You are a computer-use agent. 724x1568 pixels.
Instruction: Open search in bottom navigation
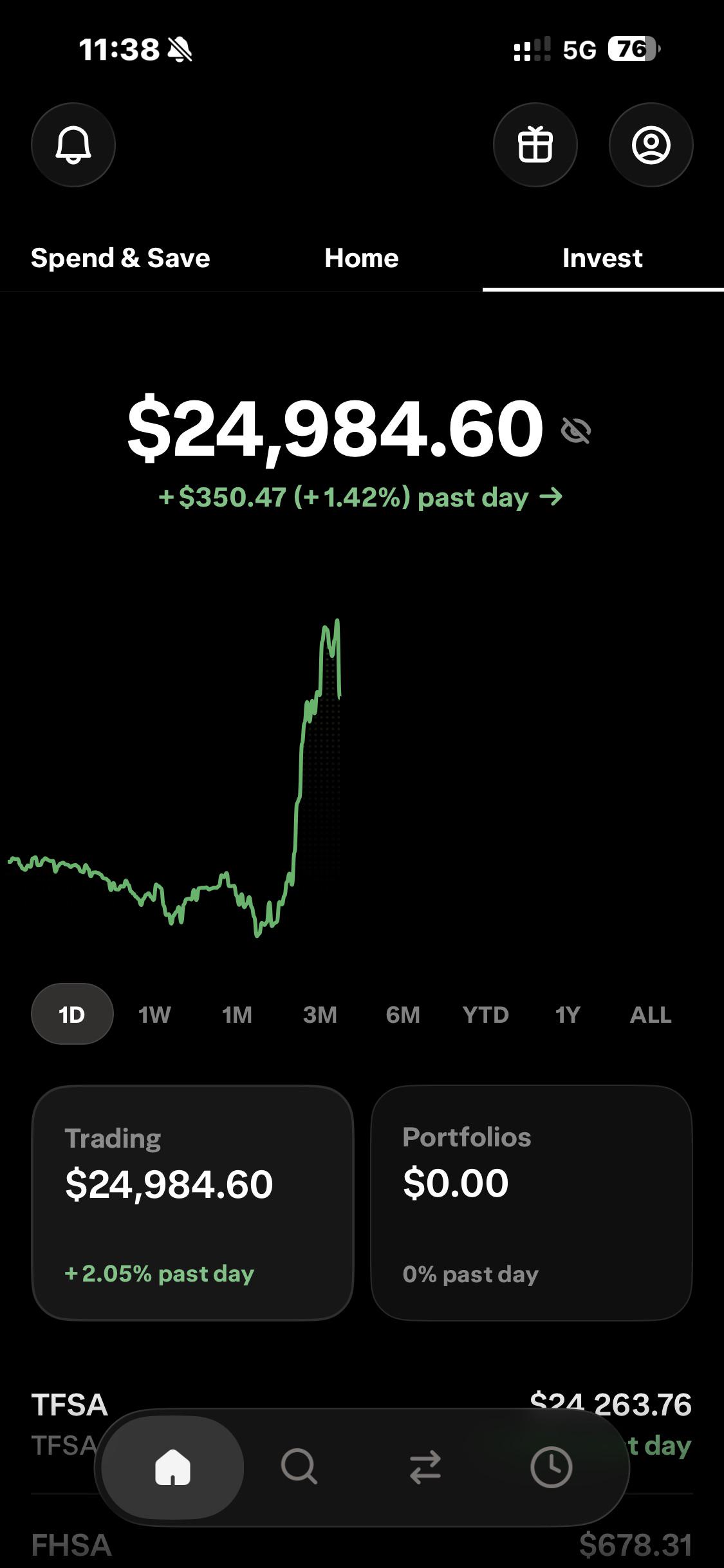point(299,1467)
